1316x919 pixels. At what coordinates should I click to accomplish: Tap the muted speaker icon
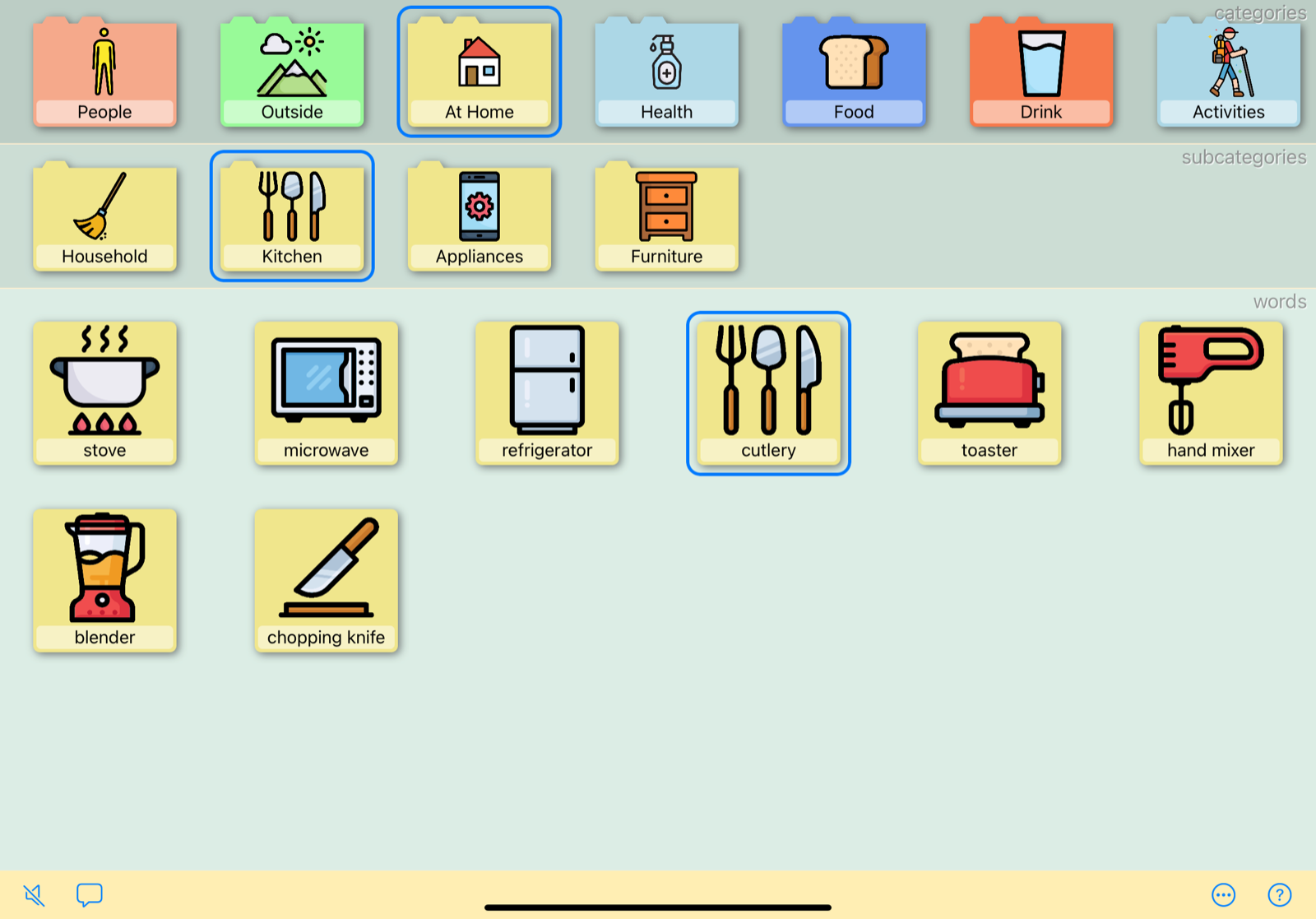pyautogui.click(x=34, y=894)
